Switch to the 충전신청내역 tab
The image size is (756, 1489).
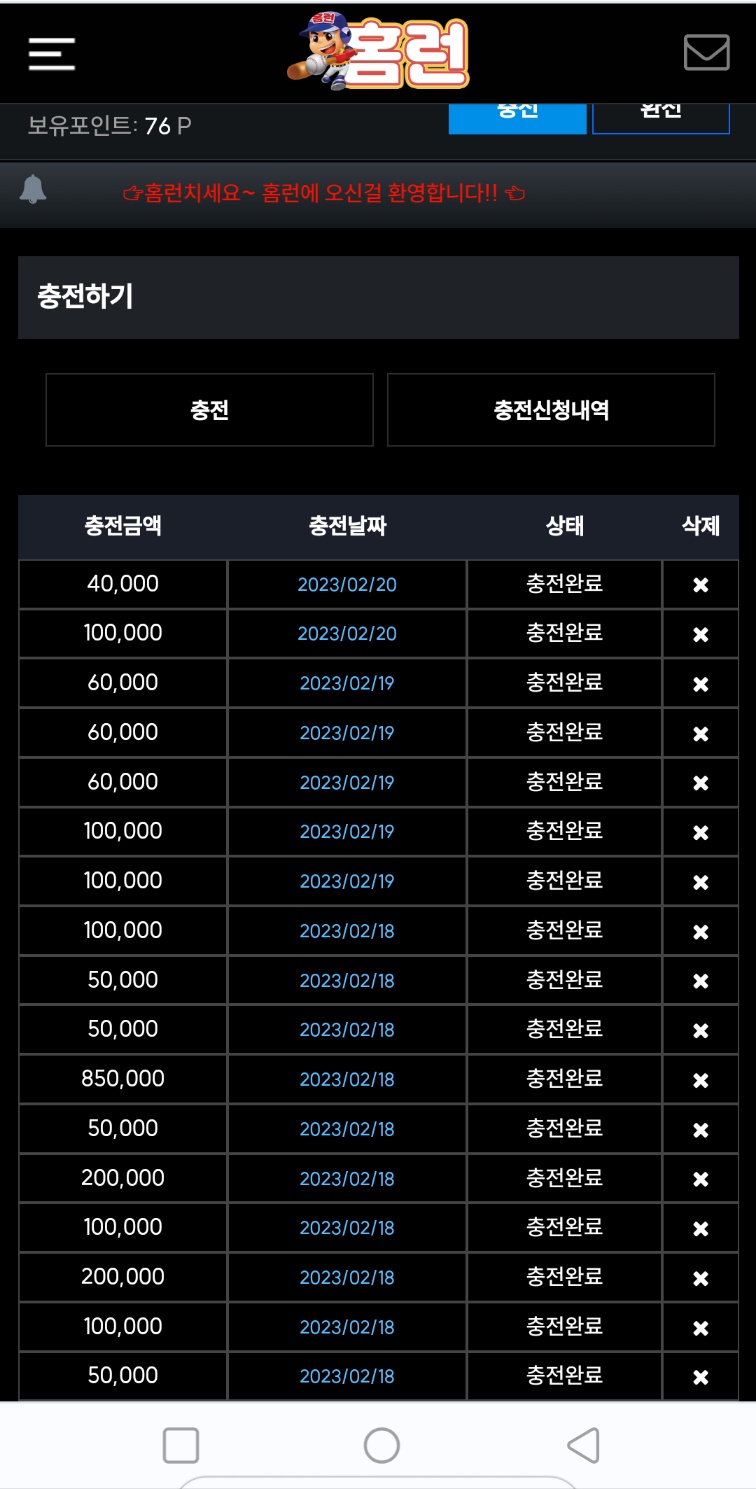coord(551,410)
